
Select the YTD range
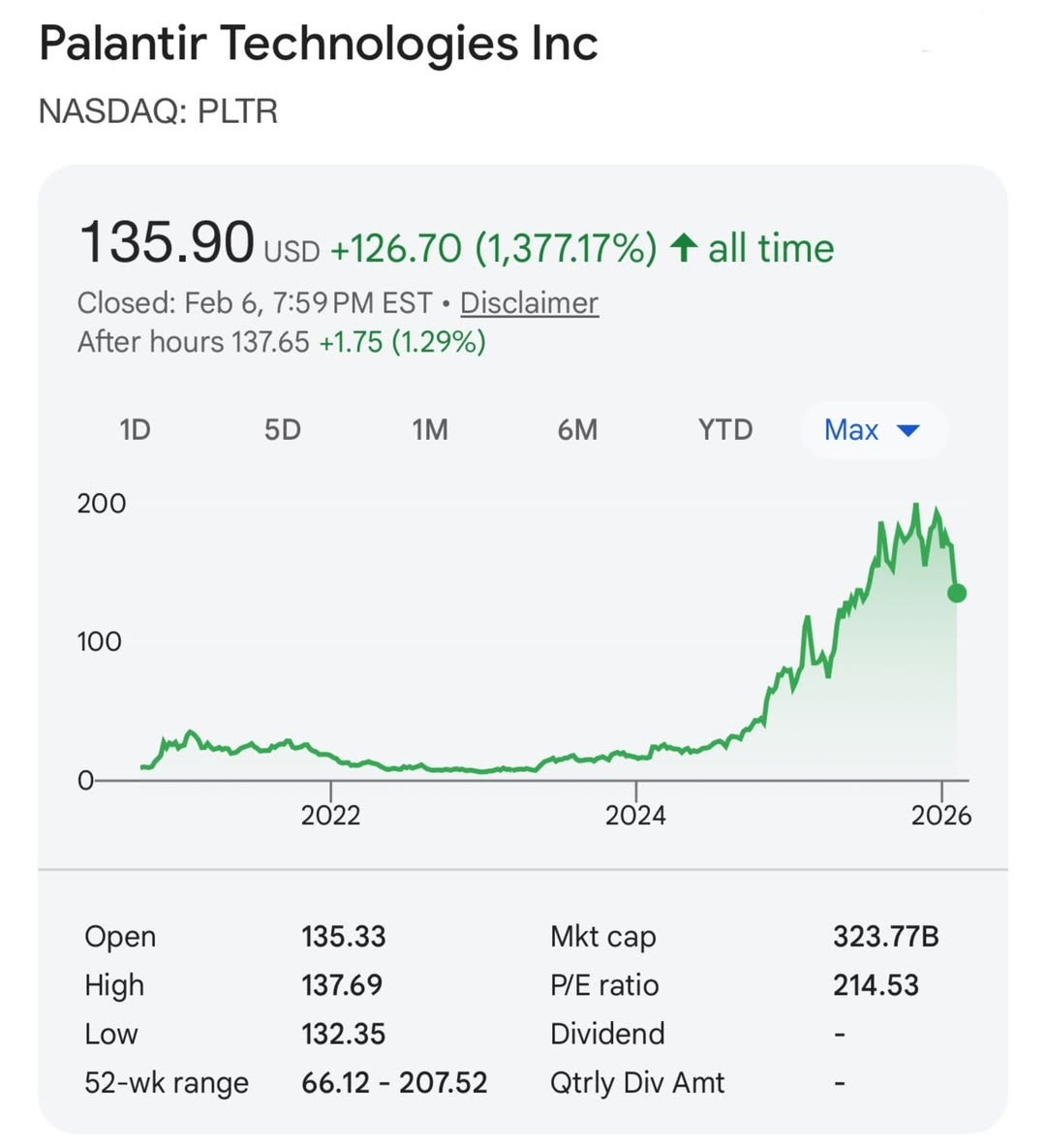pyautogui.click(x=725, y=429)
